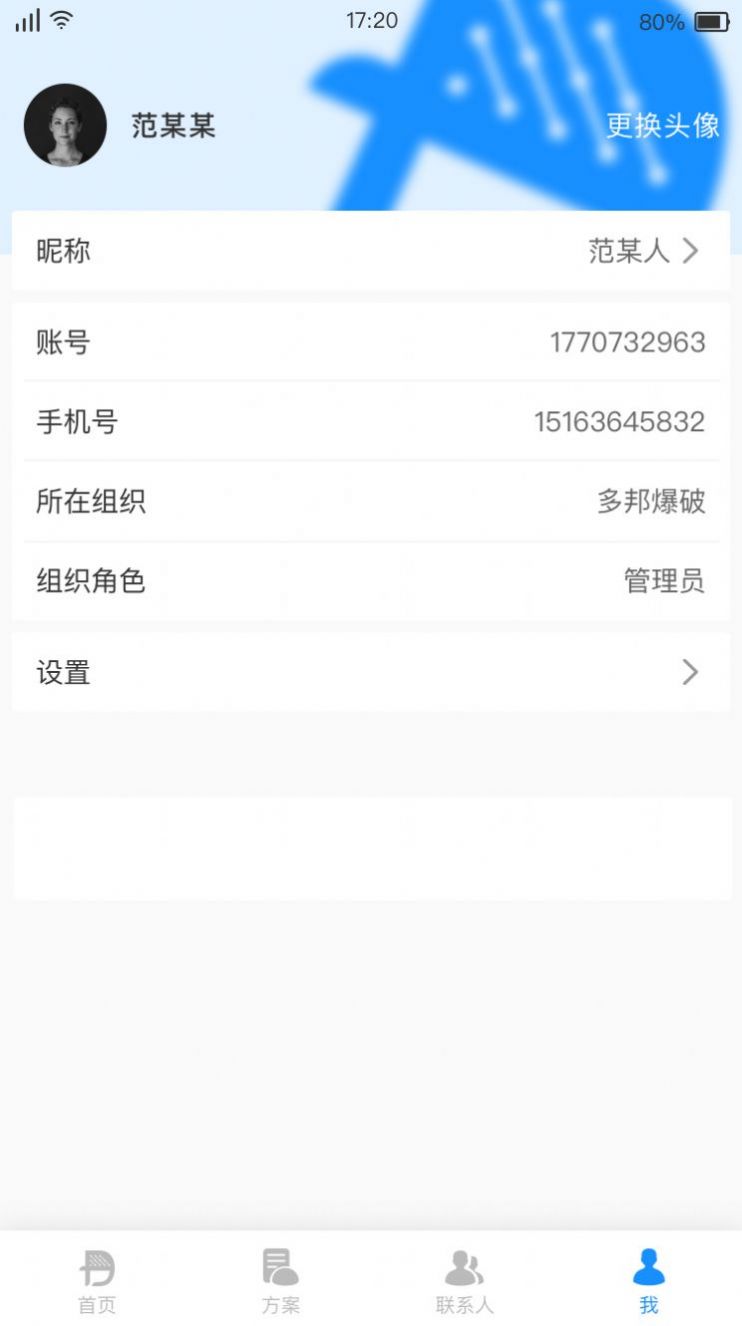Open the 设置 settings entry

370,672
